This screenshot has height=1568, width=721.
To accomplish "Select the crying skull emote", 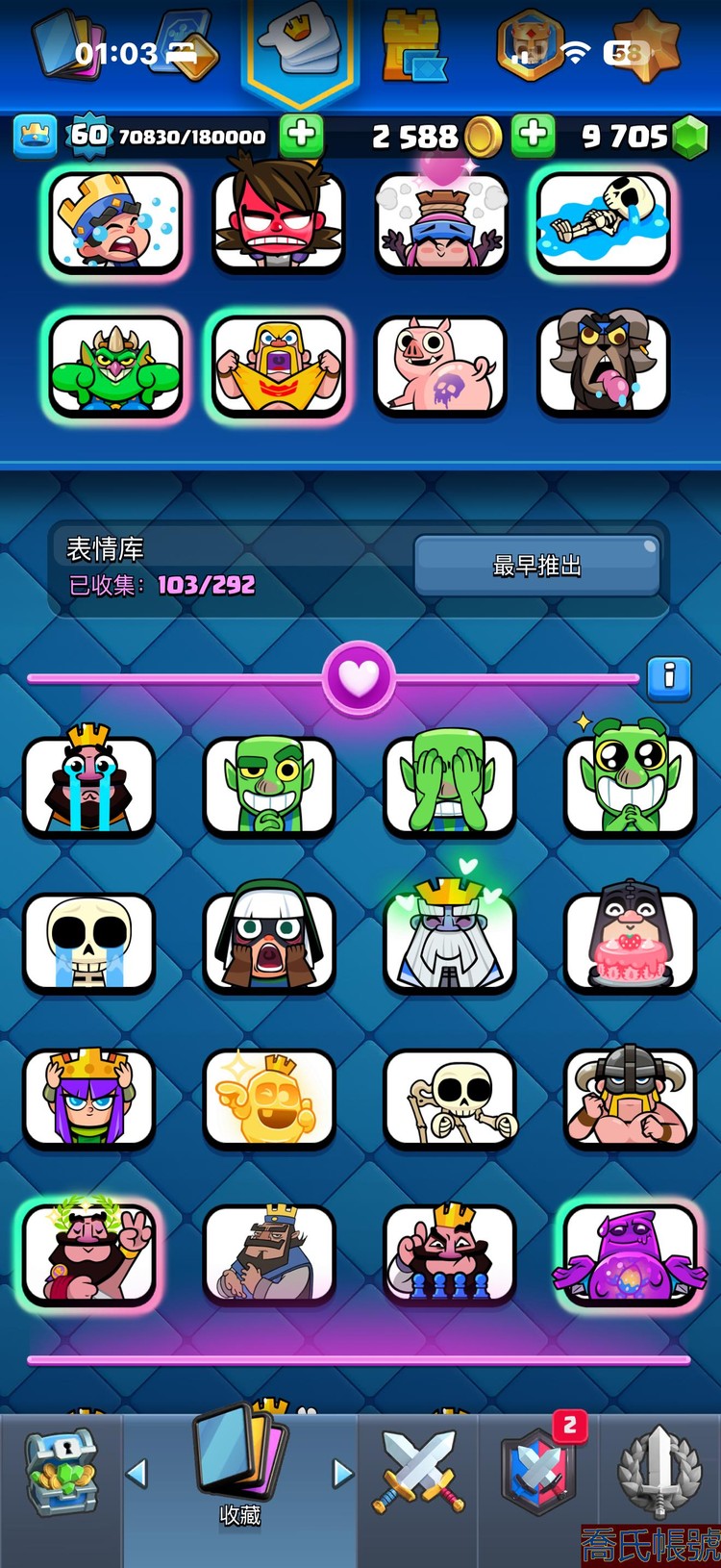I will tap(88, 941).
